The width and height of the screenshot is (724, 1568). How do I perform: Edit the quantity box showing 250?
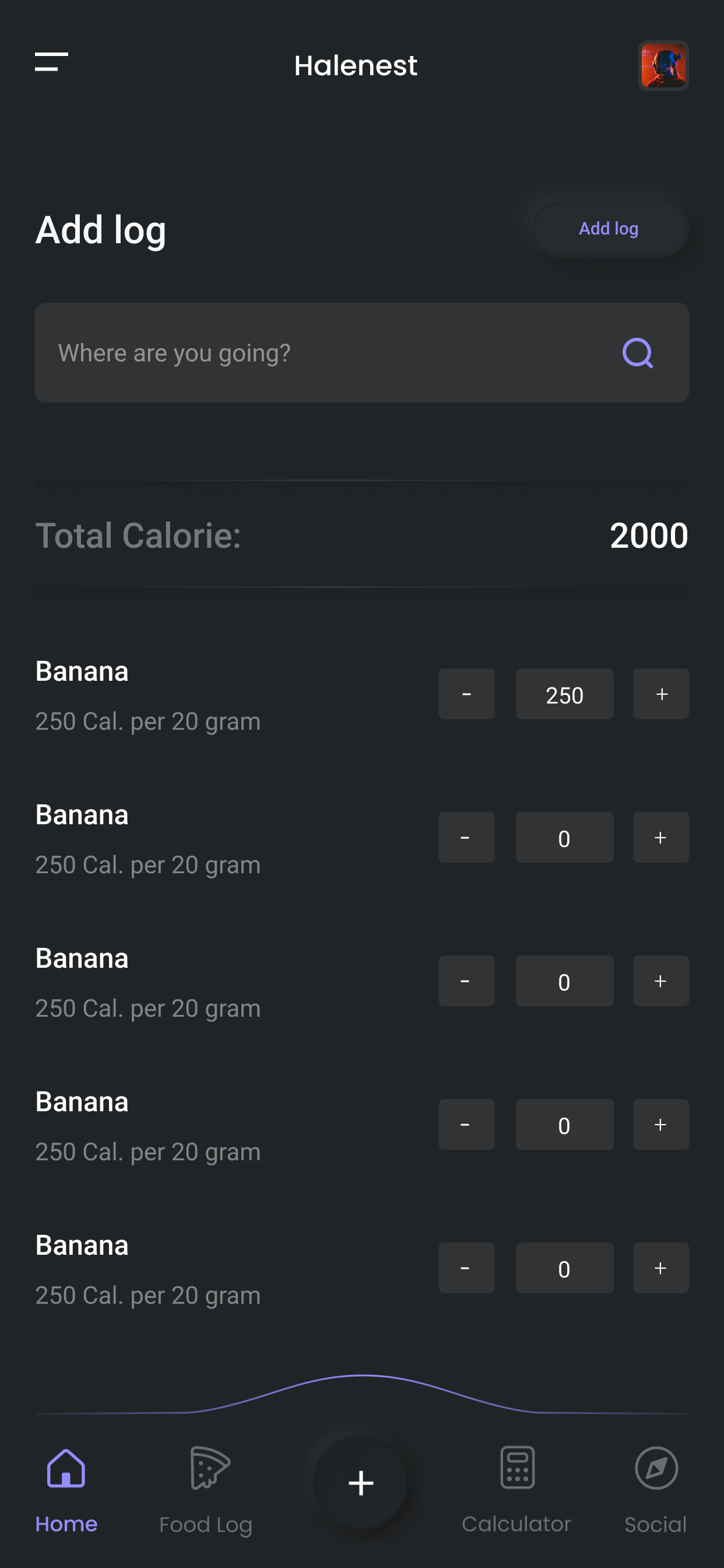(564, 694)
